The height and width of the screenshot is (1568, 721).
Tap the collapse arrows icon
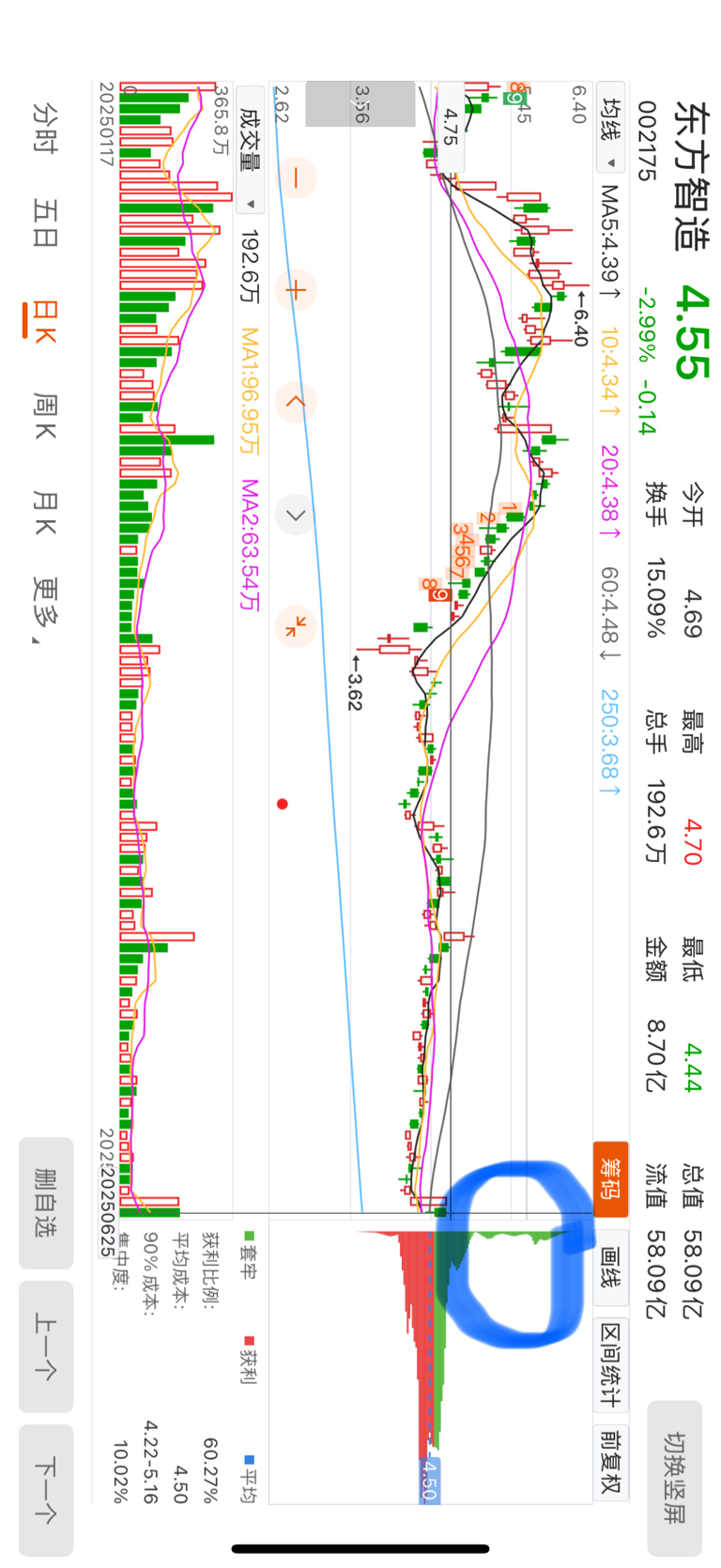(296, 626)
